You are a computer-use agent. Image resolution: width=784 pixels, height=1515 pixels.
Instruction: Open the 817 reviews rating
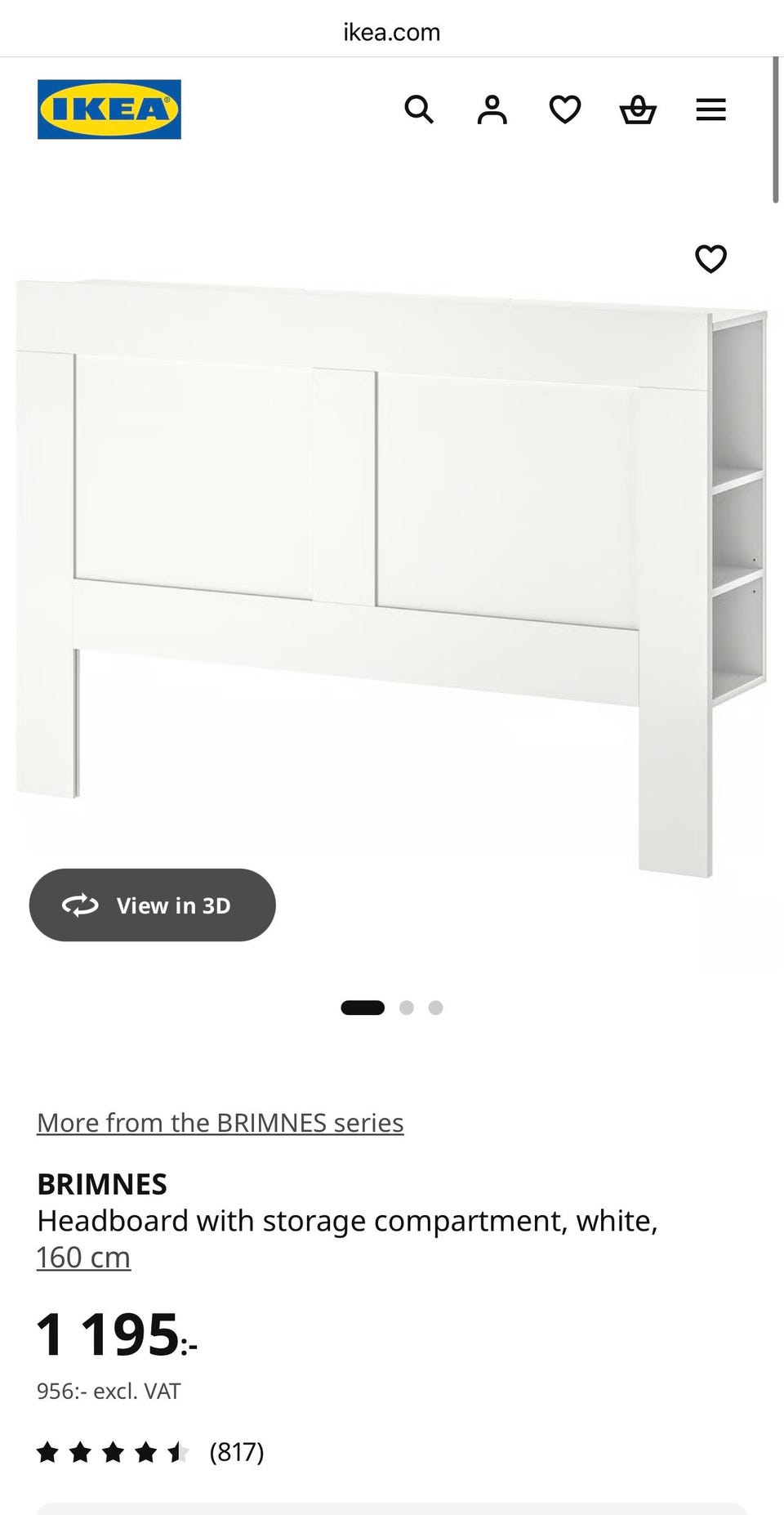click(150, 1452)
